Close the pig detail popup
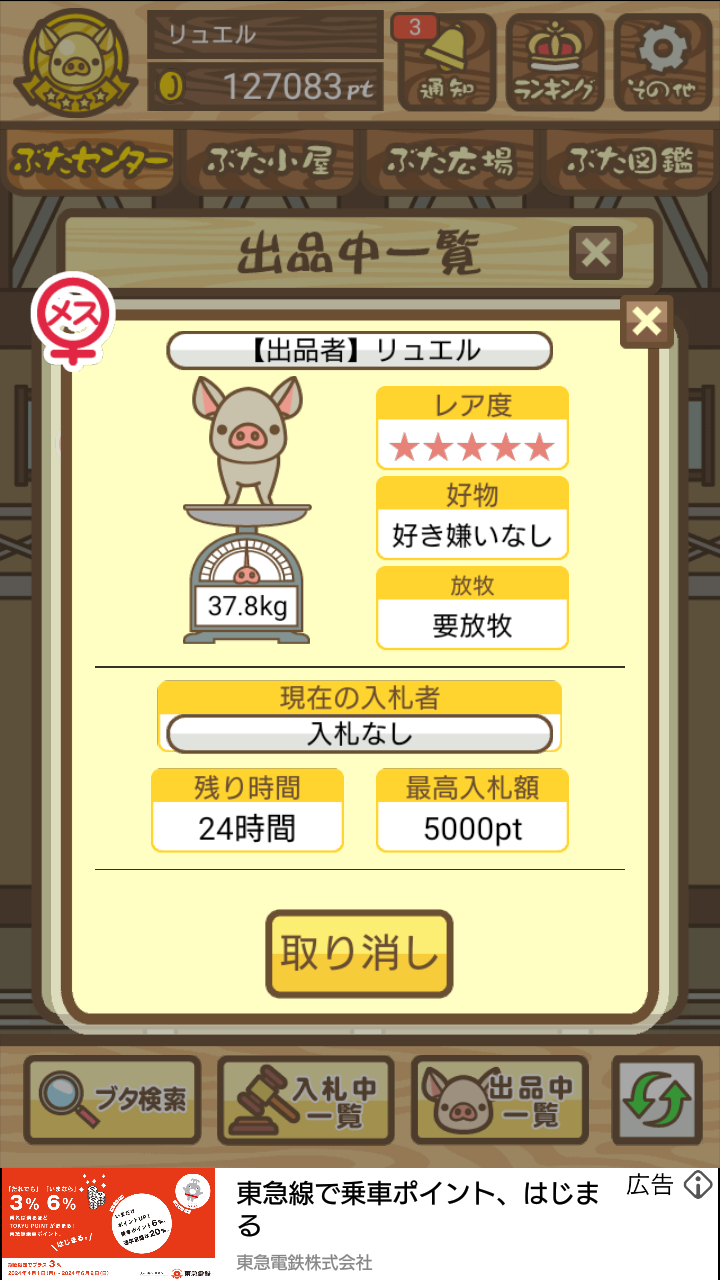 pyautogui.click(x=647, y=321)
